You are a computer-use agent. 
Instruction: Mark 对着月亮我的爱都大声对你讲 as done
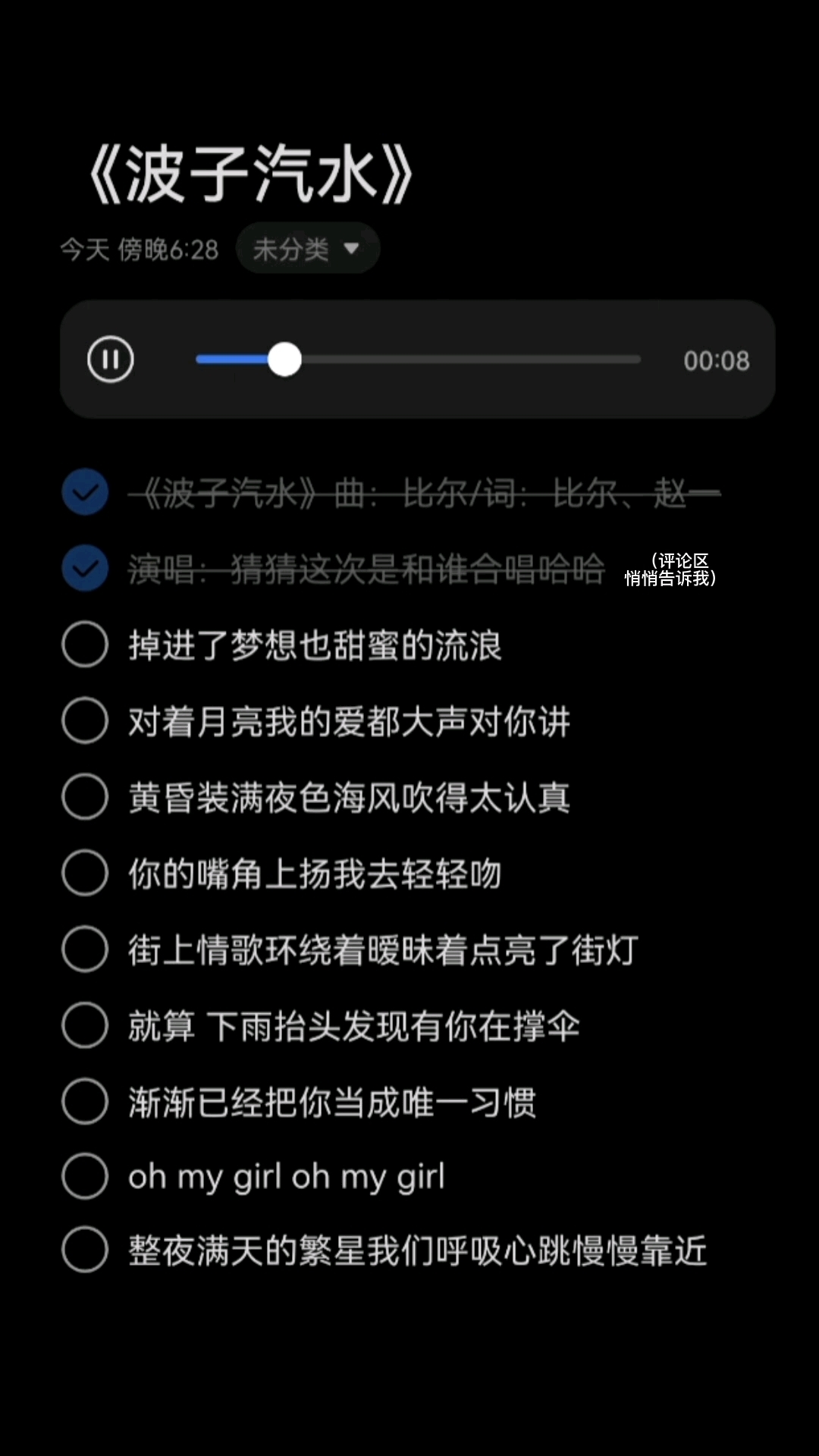pyautogui.click(x=85, y=721)
